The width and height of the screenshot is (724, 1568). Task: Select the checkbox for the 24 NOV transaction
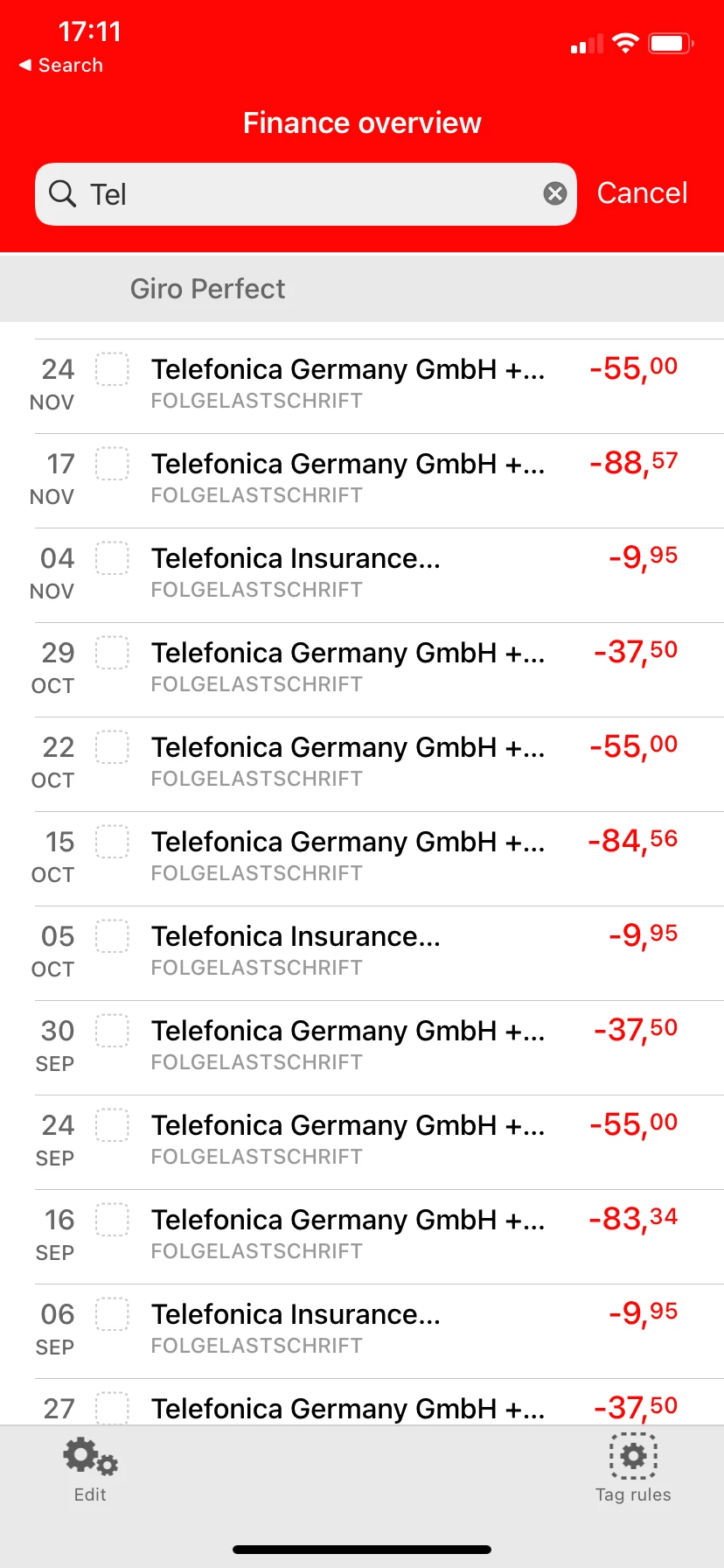tap(112, 369)
